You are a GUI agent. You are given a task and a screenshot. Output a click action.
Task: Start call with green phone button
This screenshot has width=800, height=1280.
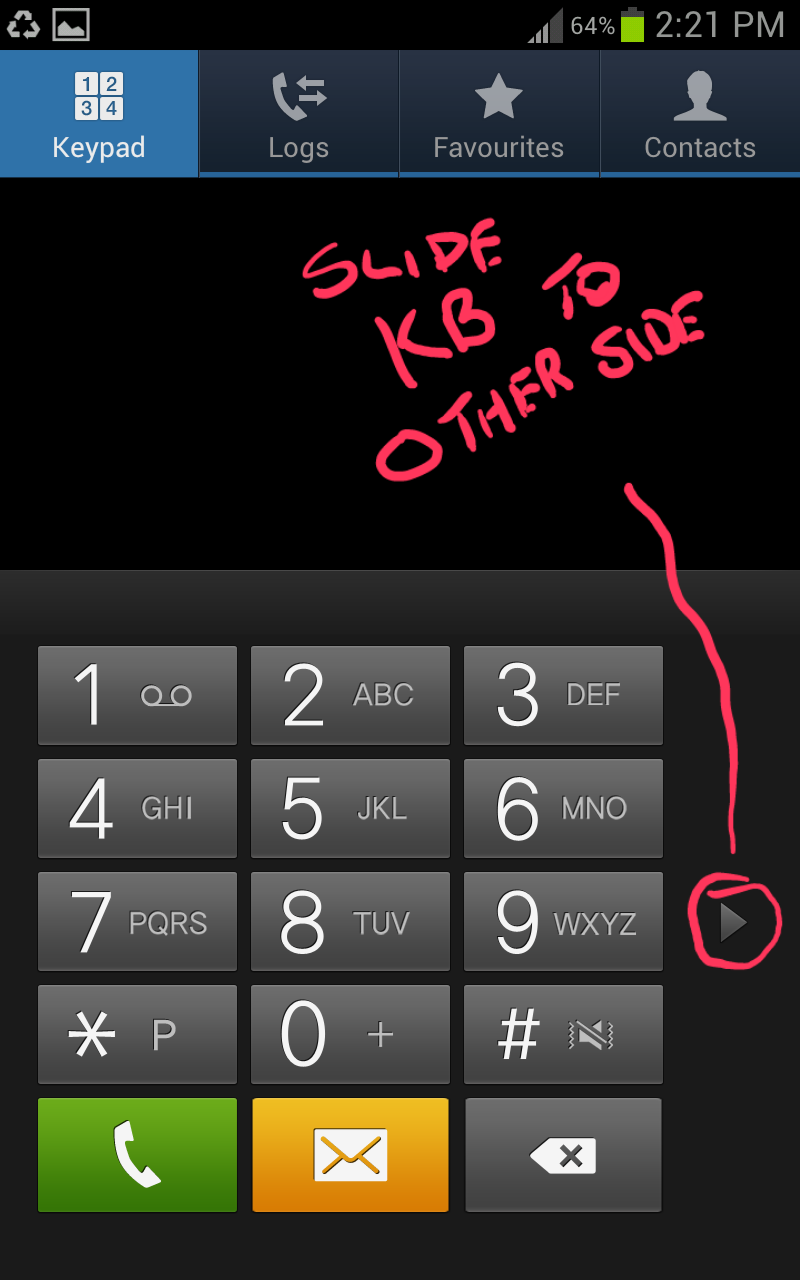click(x=137, y=1155)
